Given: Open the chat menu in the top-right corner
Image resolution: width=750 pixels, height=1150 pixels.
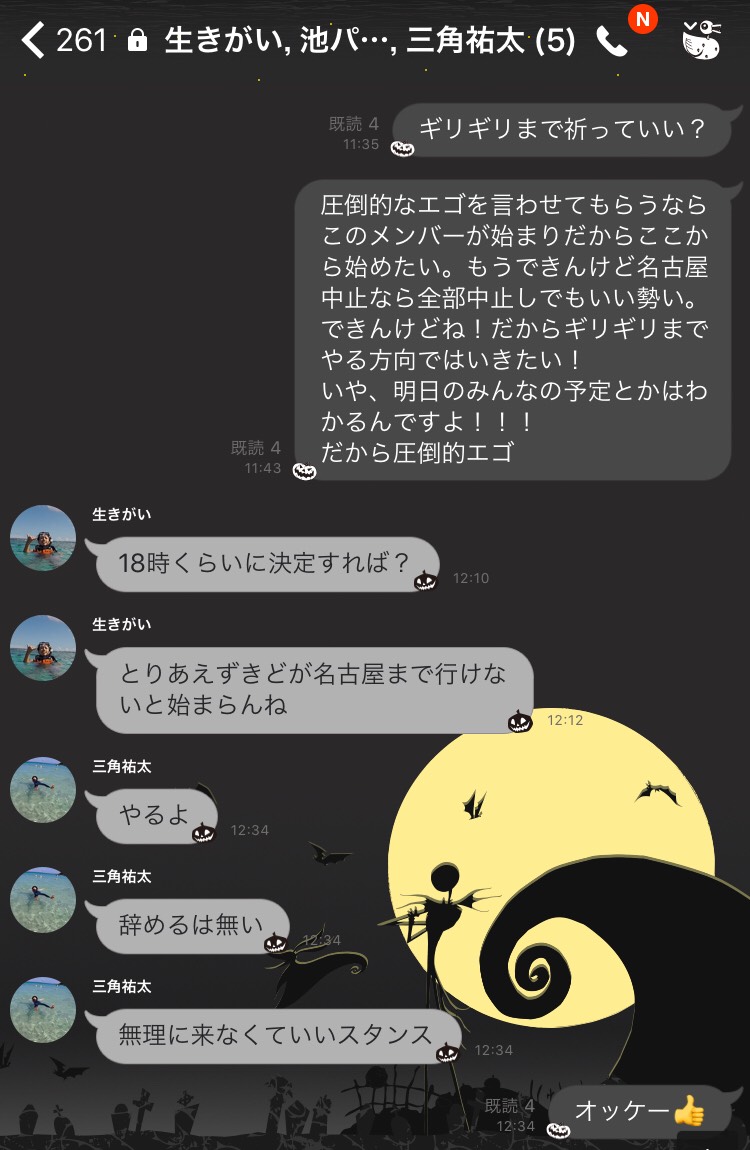Looking at the screenshot, I should [x=702, y=40].
